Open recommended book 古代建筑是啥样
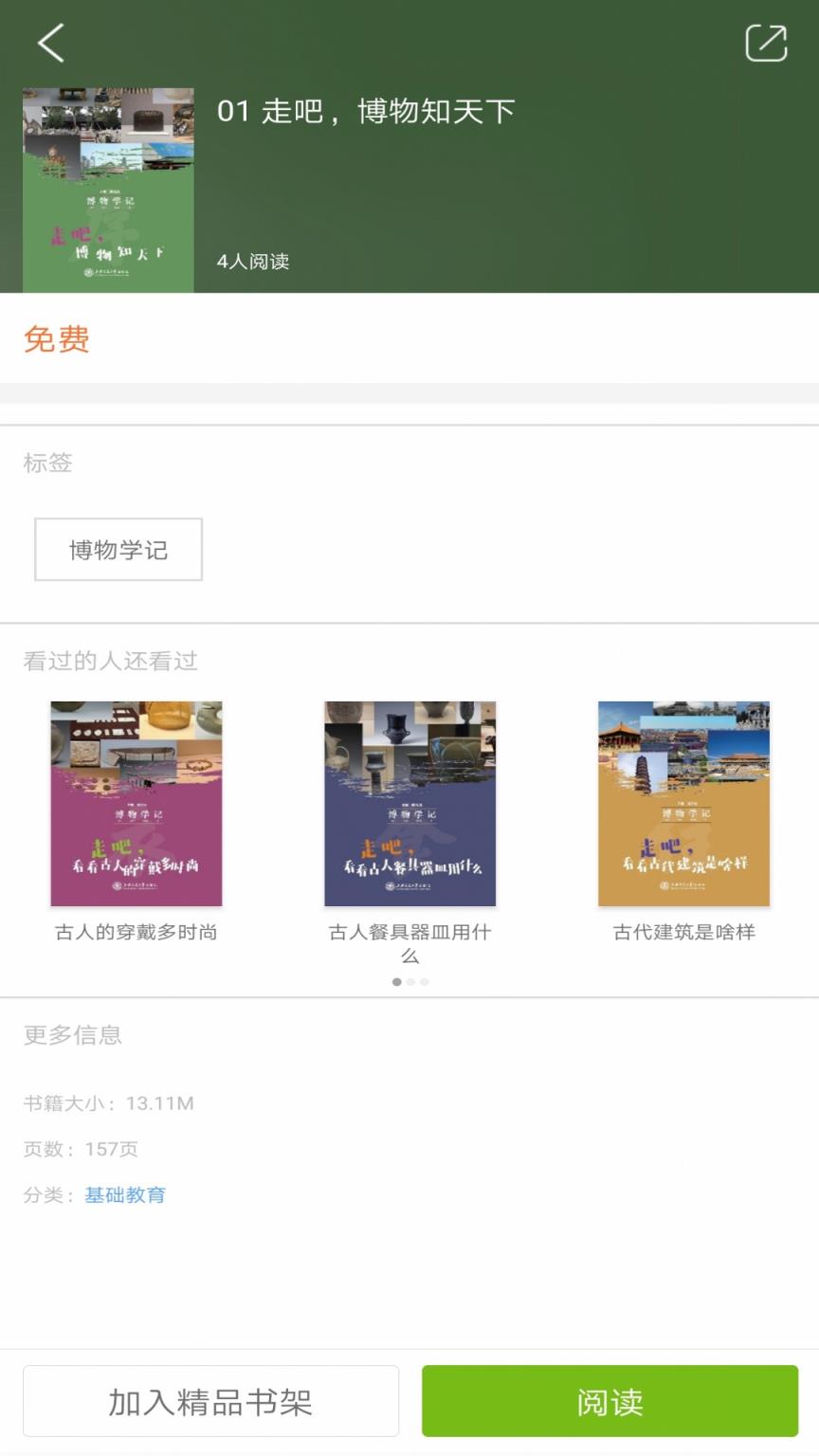This screenshot has width=819, height=1456. (x=682, y=803)
